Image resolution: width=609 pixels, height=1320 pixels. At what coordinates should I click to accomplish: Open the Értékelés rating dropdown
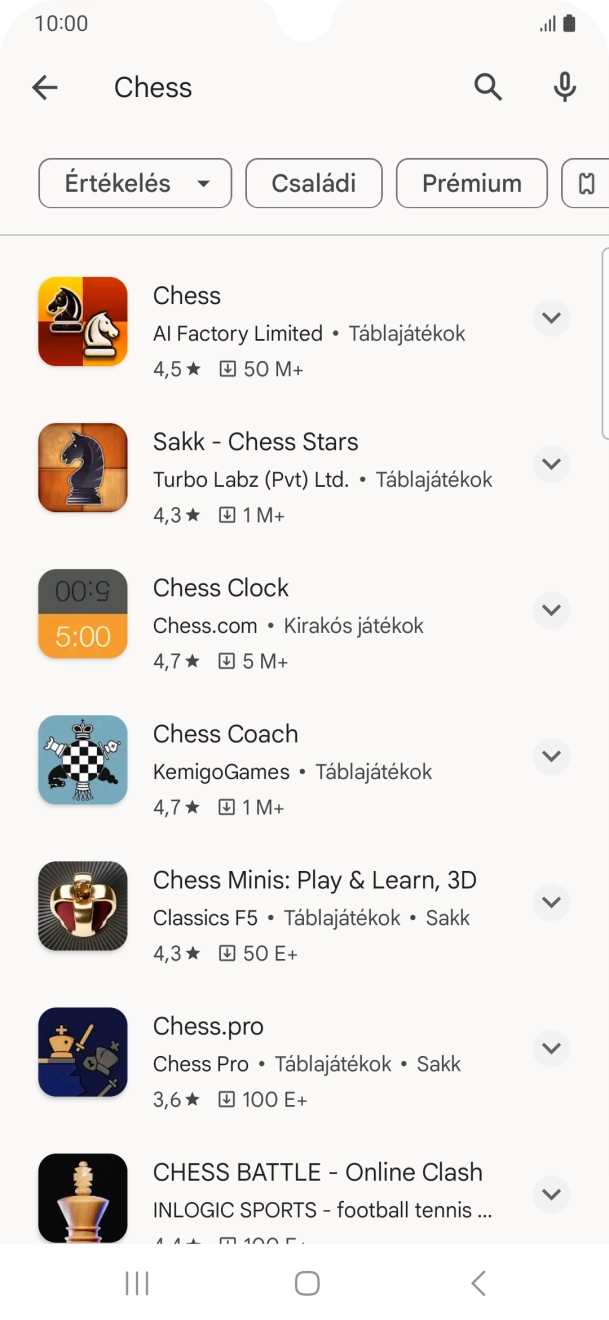pyautogui.click(x=135, y=184)
